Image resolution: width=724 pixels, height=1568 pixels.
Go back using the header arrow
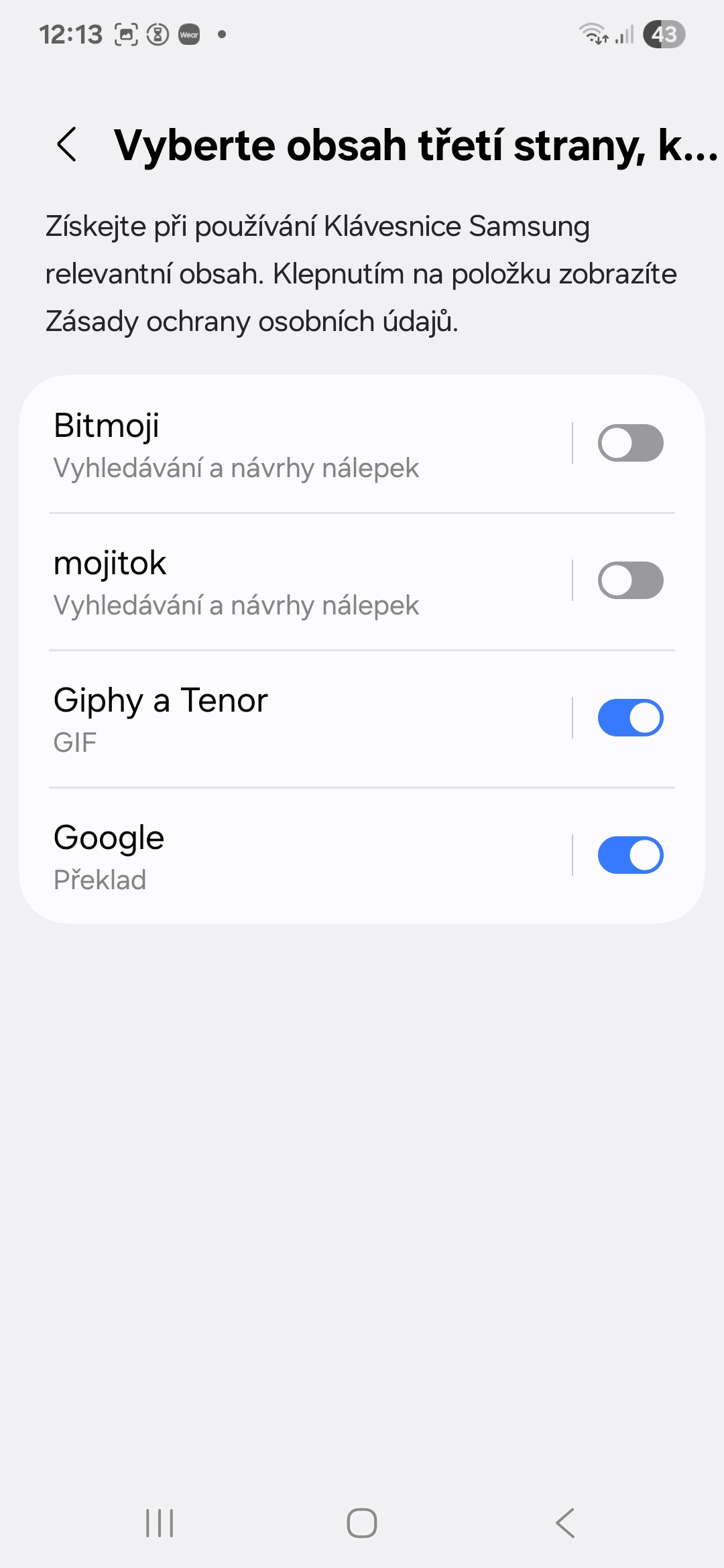67,144
